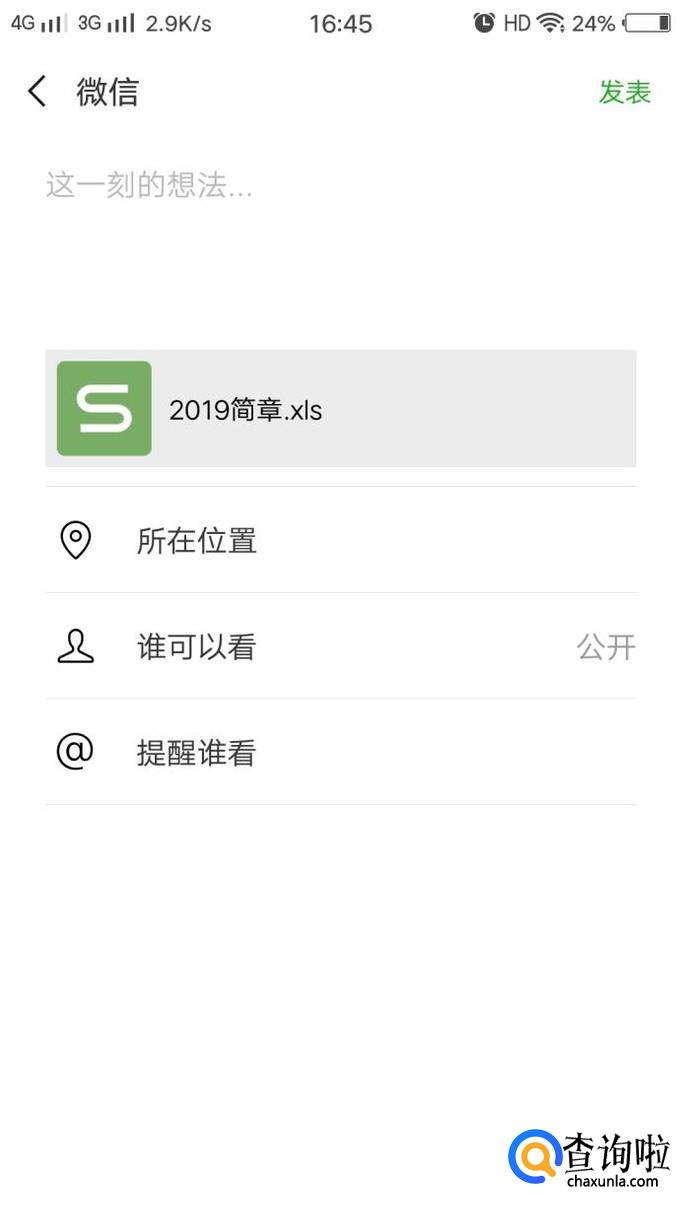Image resolution: width=682 pixels, height=1212 pixels.
Task: Open the 提醒谁看 mention row
Action: [340, 752]
